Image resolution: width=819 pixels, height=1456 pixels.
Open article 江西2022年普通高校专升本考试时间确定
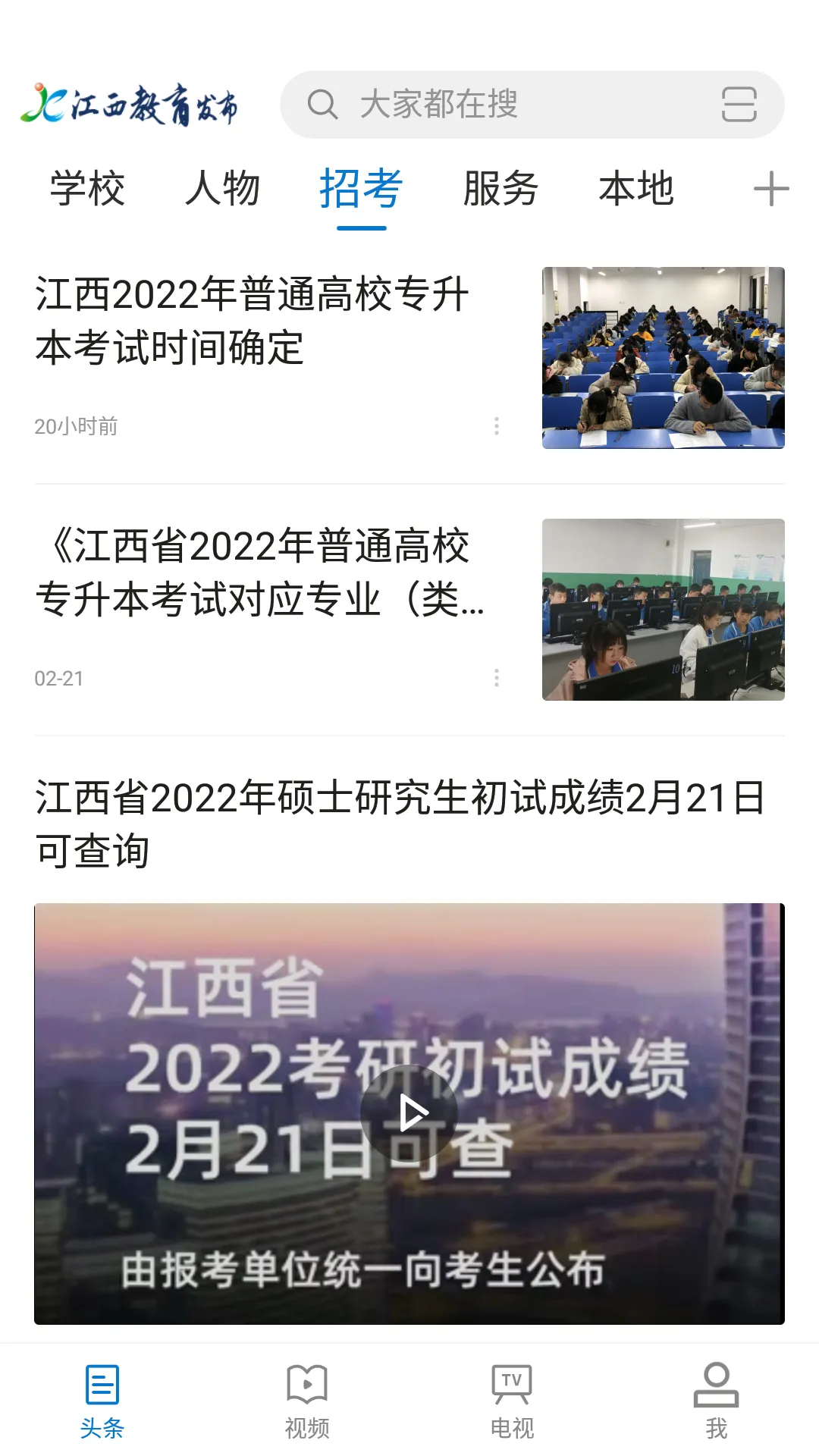(x=253, y=321)
